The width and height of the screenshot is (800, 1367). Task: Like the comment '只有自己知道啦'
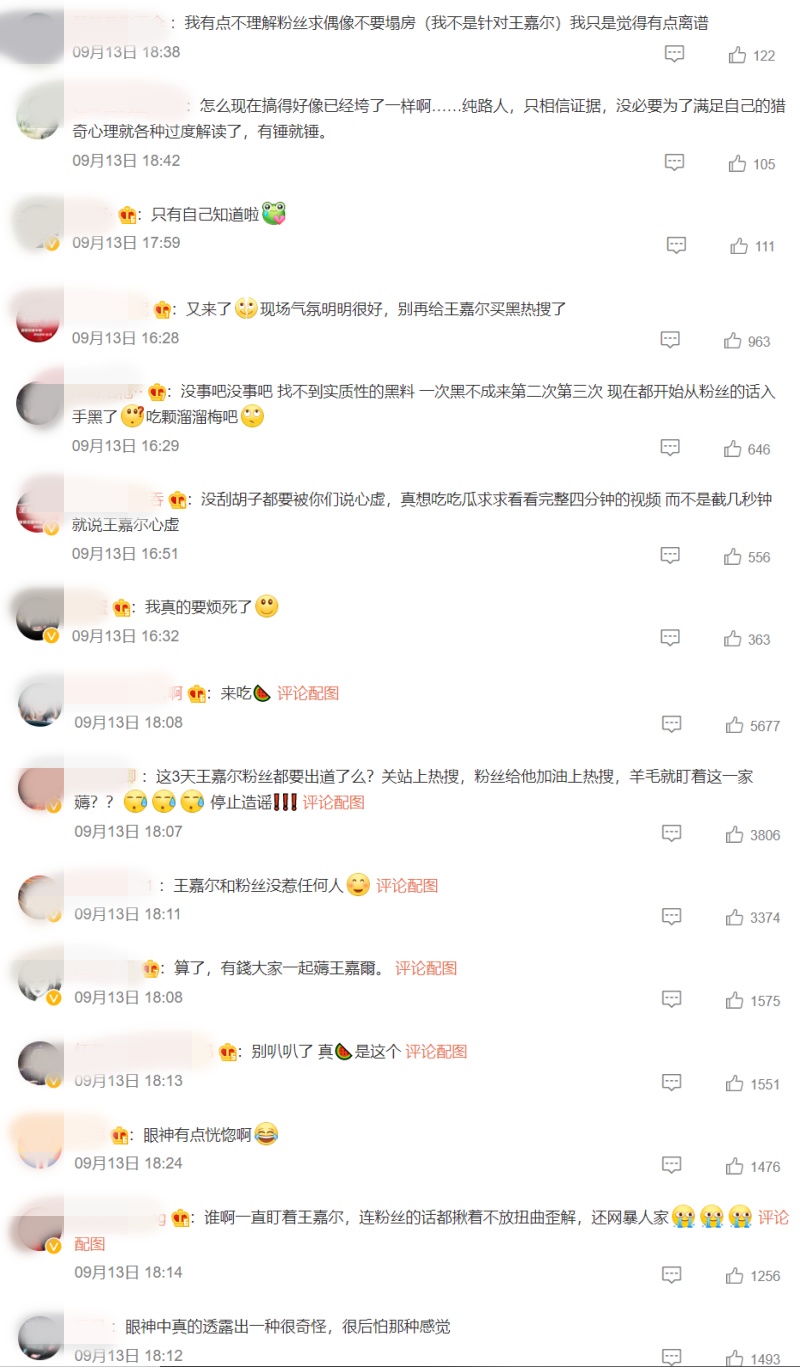point(739,246)
